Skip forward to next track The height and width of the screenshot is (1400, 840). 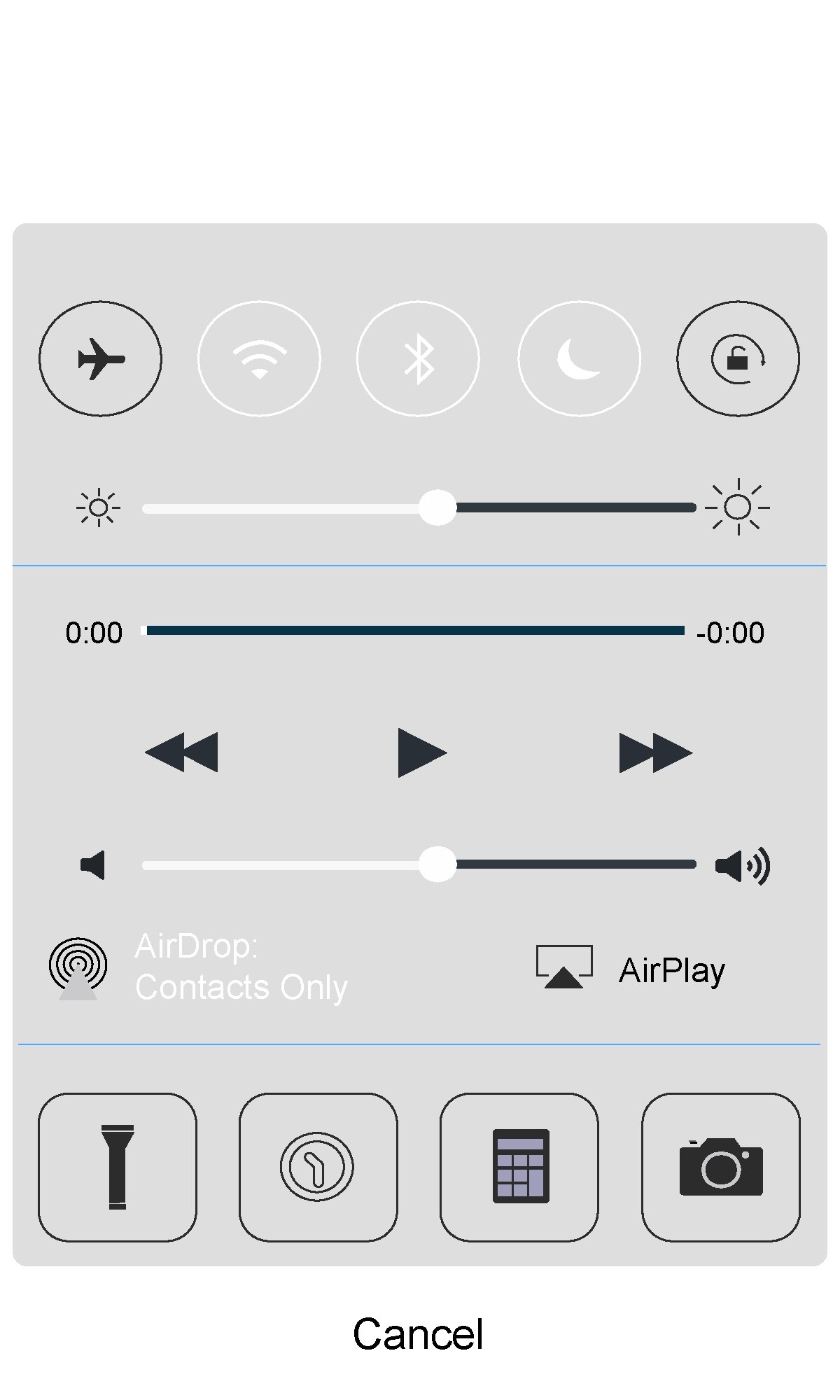655,752
